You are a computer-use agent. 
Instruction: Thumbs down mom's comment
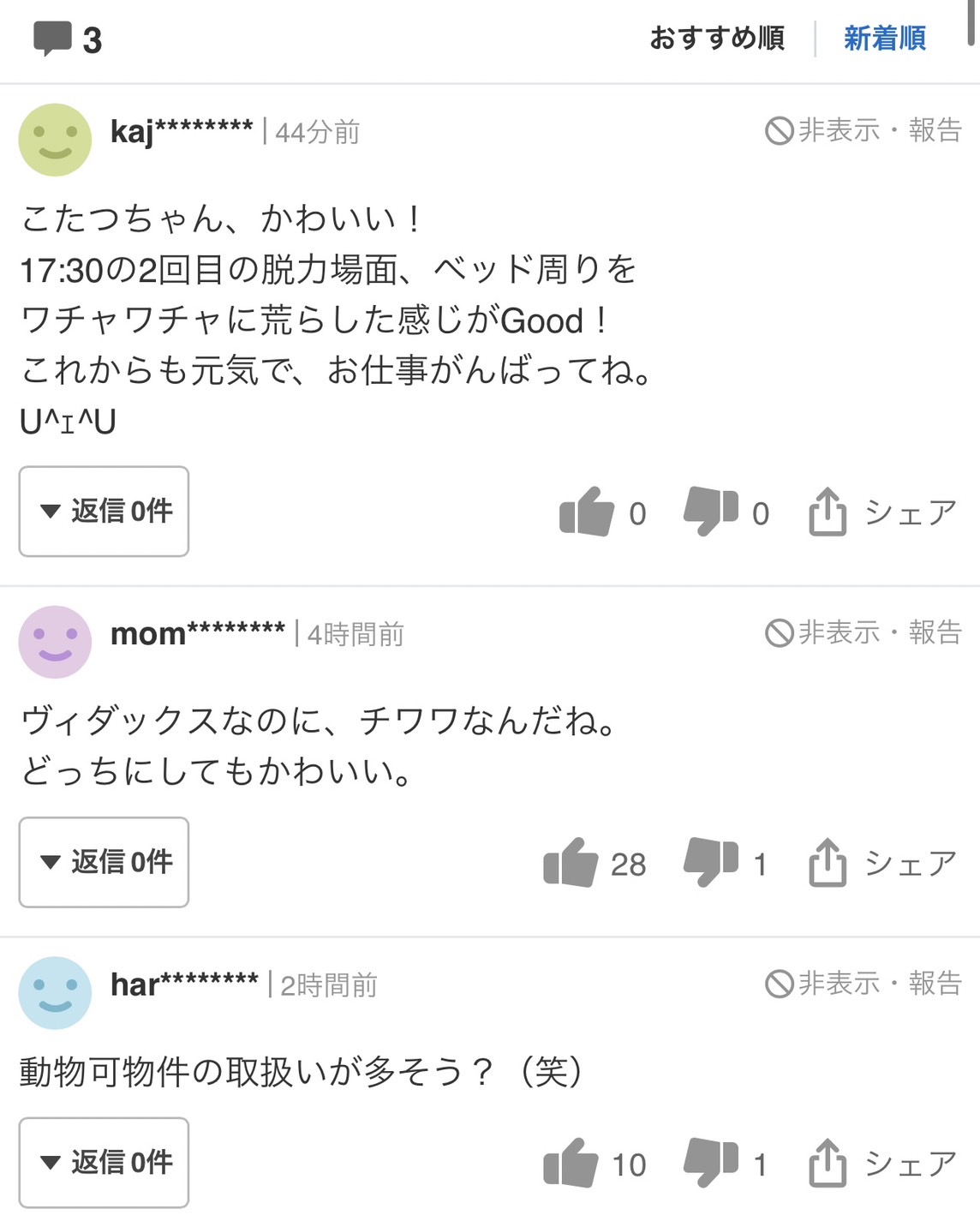710,863
